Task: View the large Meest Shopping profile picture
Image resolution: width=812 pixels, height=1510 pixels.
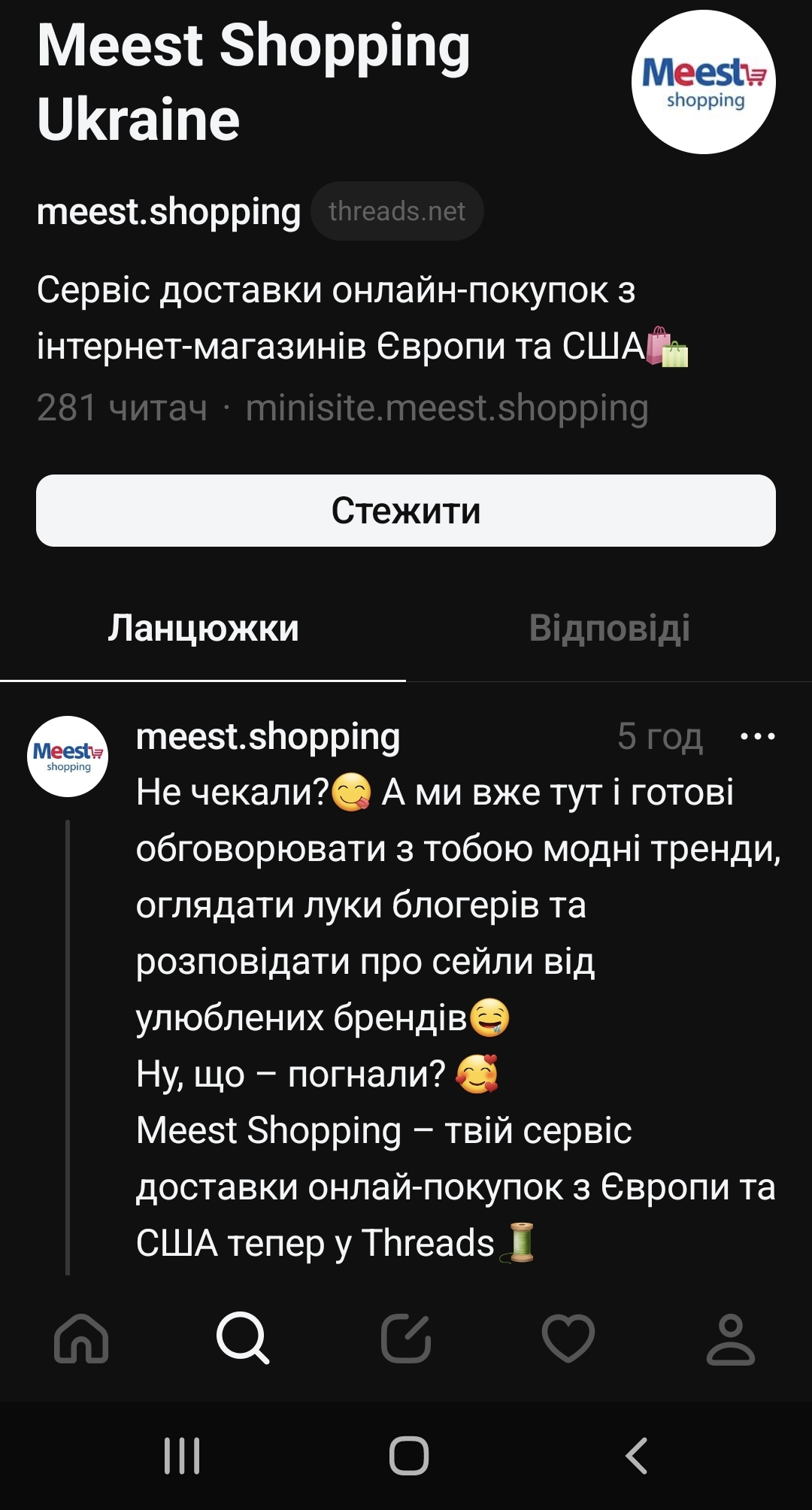Action: coord(703,82)
